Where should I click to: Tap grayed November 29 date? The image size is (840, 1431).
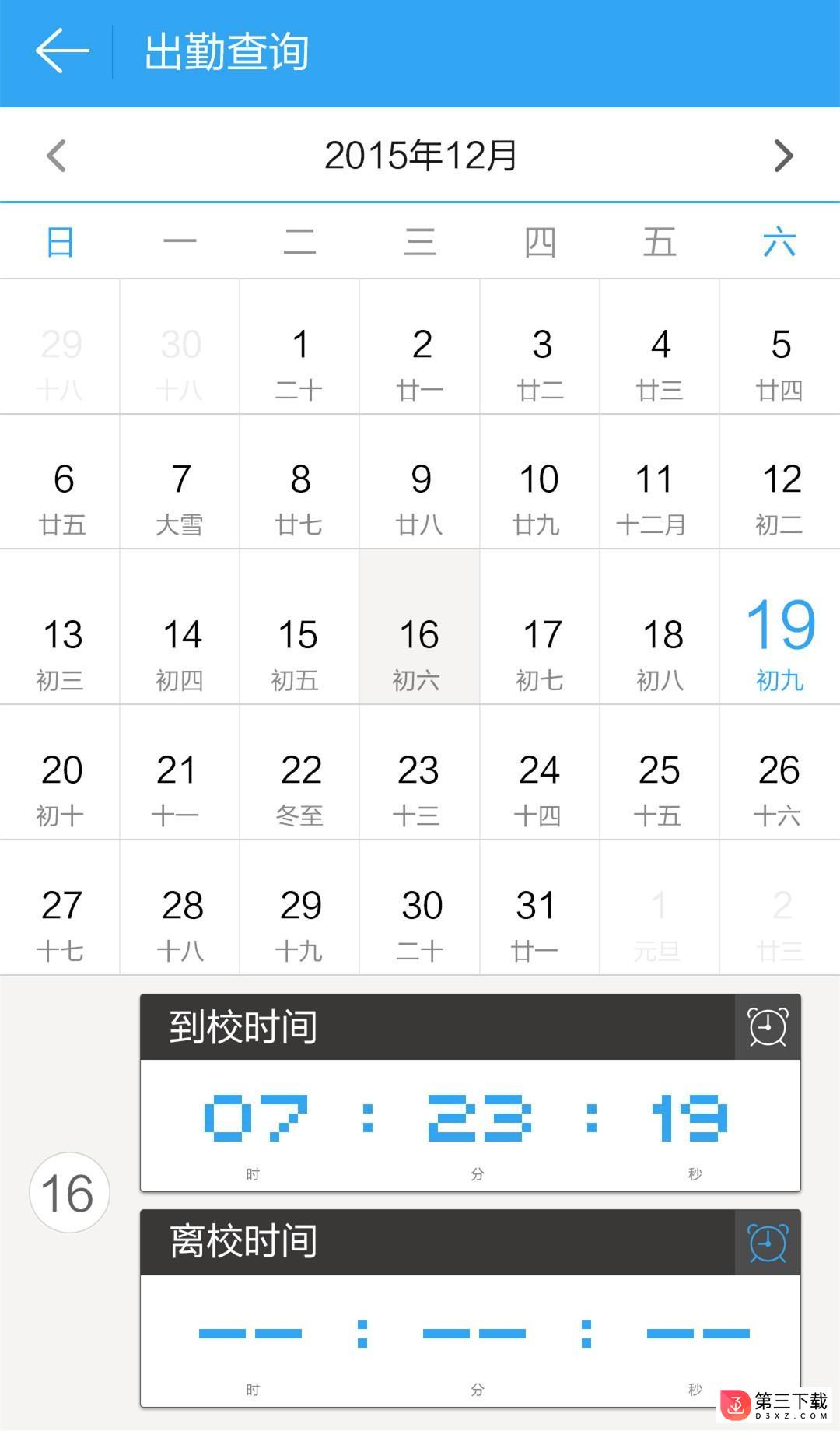click(60, 346)
